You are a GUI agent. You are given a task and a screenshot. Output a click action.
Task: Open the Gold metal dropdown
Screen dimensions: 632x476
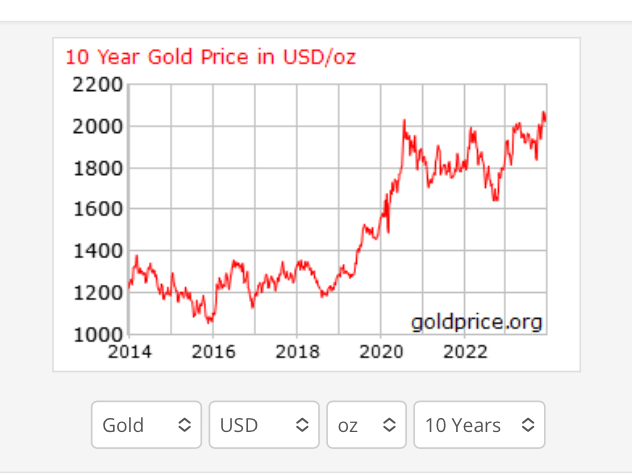(x=146, y=425)
